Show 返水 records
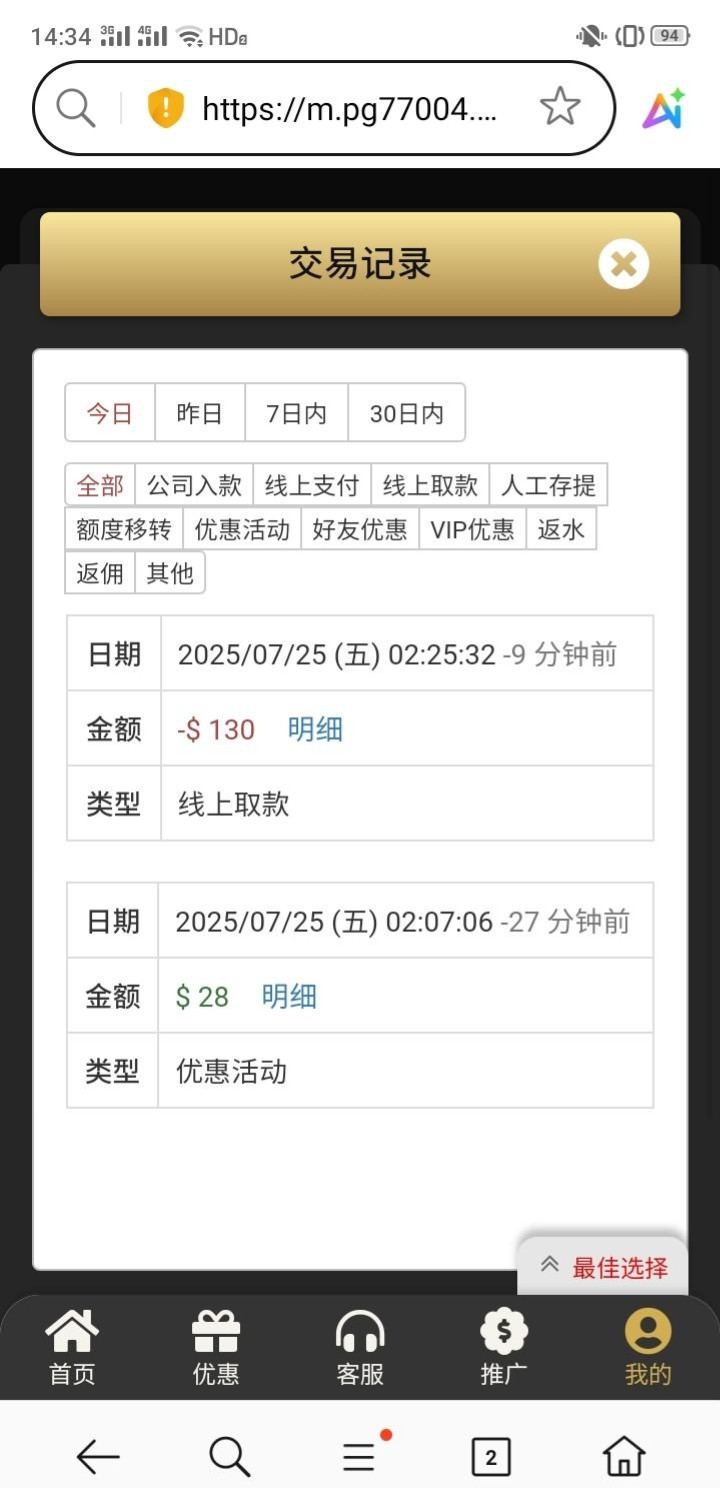Image resolution: width=720 pixels, height=1488 pixels. 561,529
